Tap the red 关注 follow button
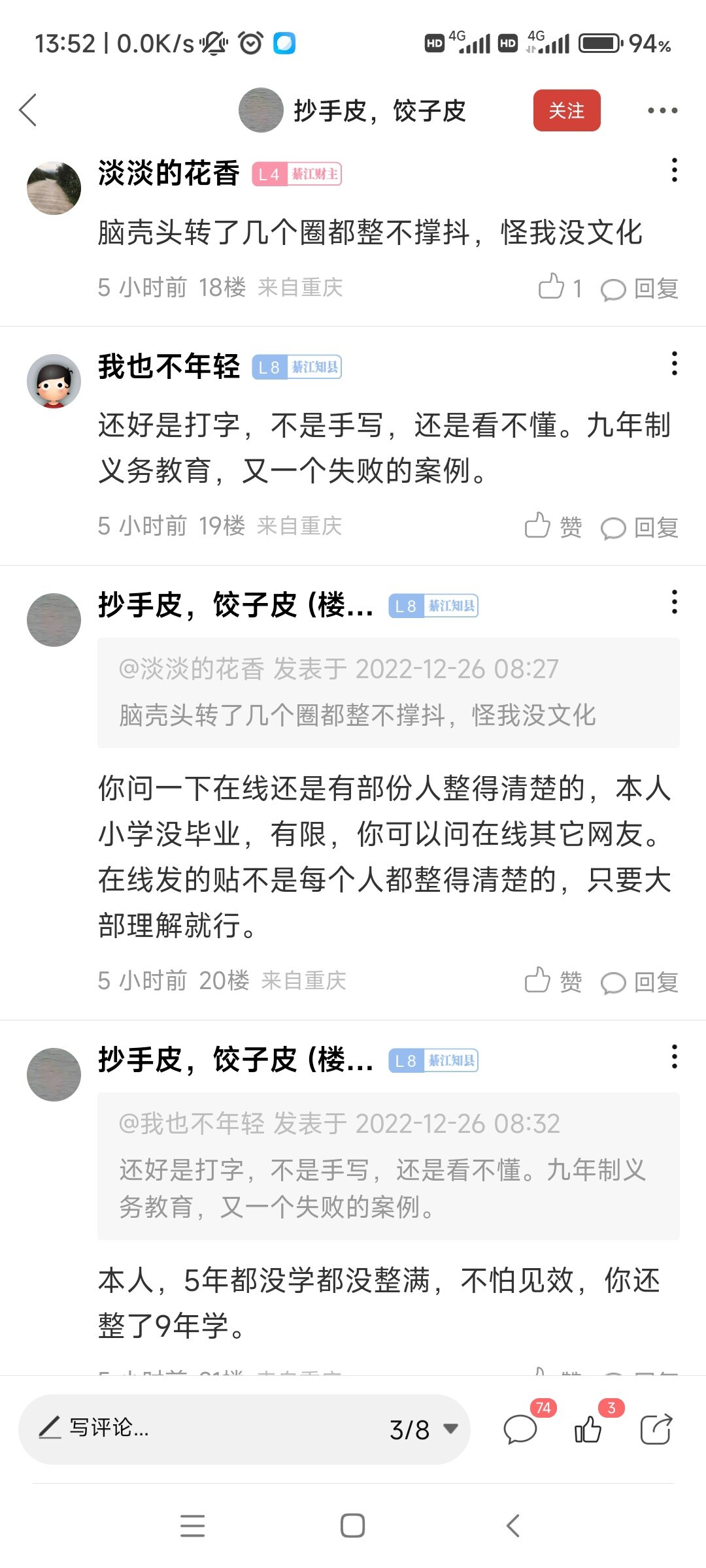The height and width of the screenshot is (1568, 706). click(566, 110)
